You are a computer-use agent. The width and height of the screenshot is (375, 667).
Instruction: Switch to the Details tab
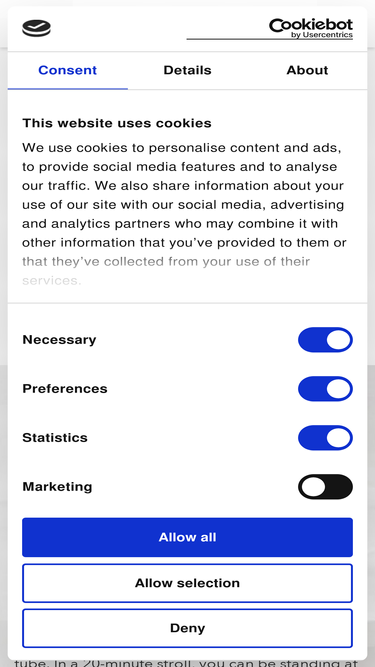click(188, 70)
